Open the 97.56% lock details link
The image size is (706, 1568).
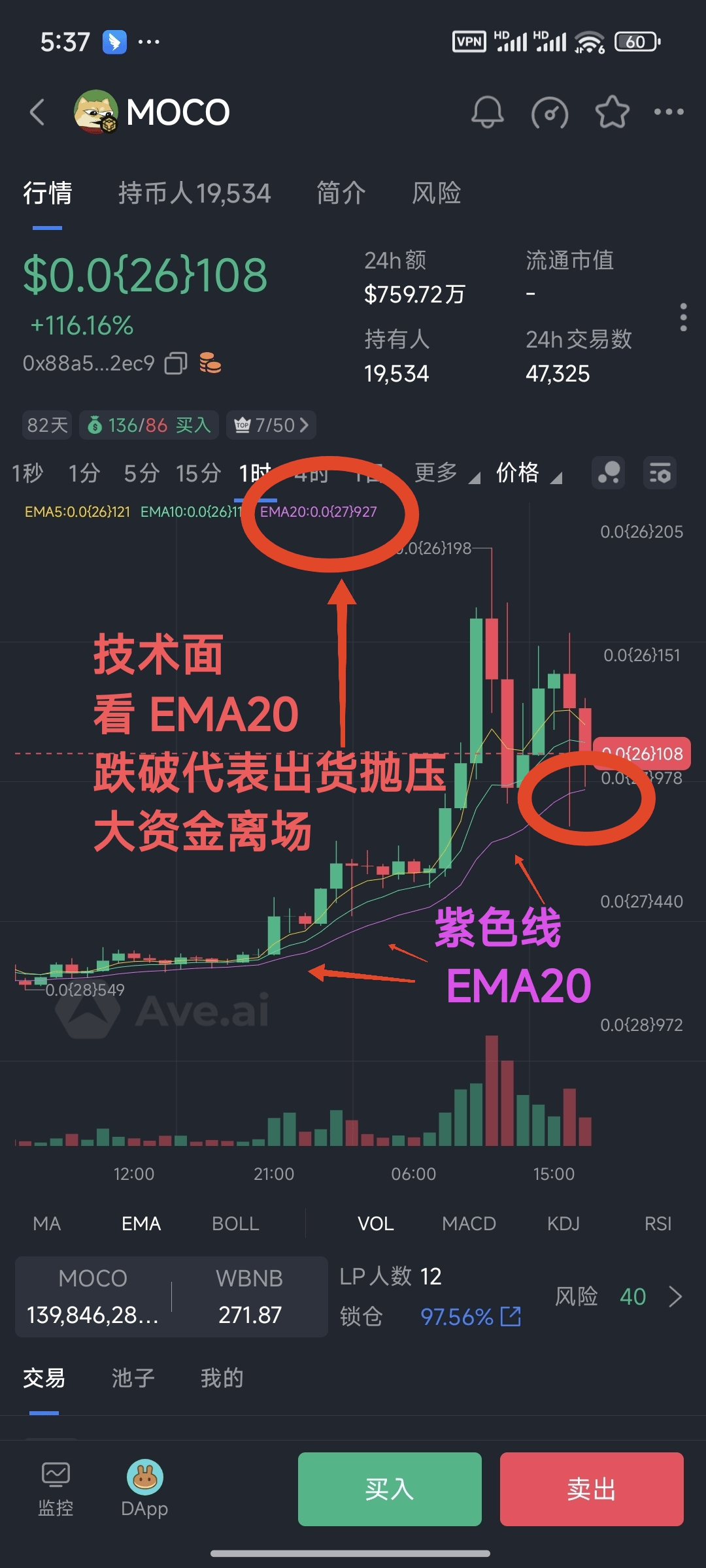click(x=470, y=1317)
